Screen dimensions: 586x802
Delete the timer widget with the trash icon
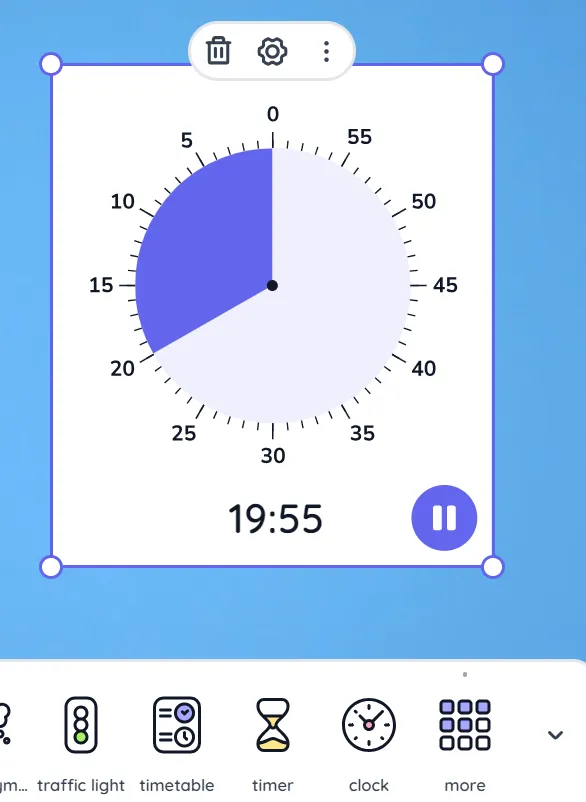coord(218,51)
